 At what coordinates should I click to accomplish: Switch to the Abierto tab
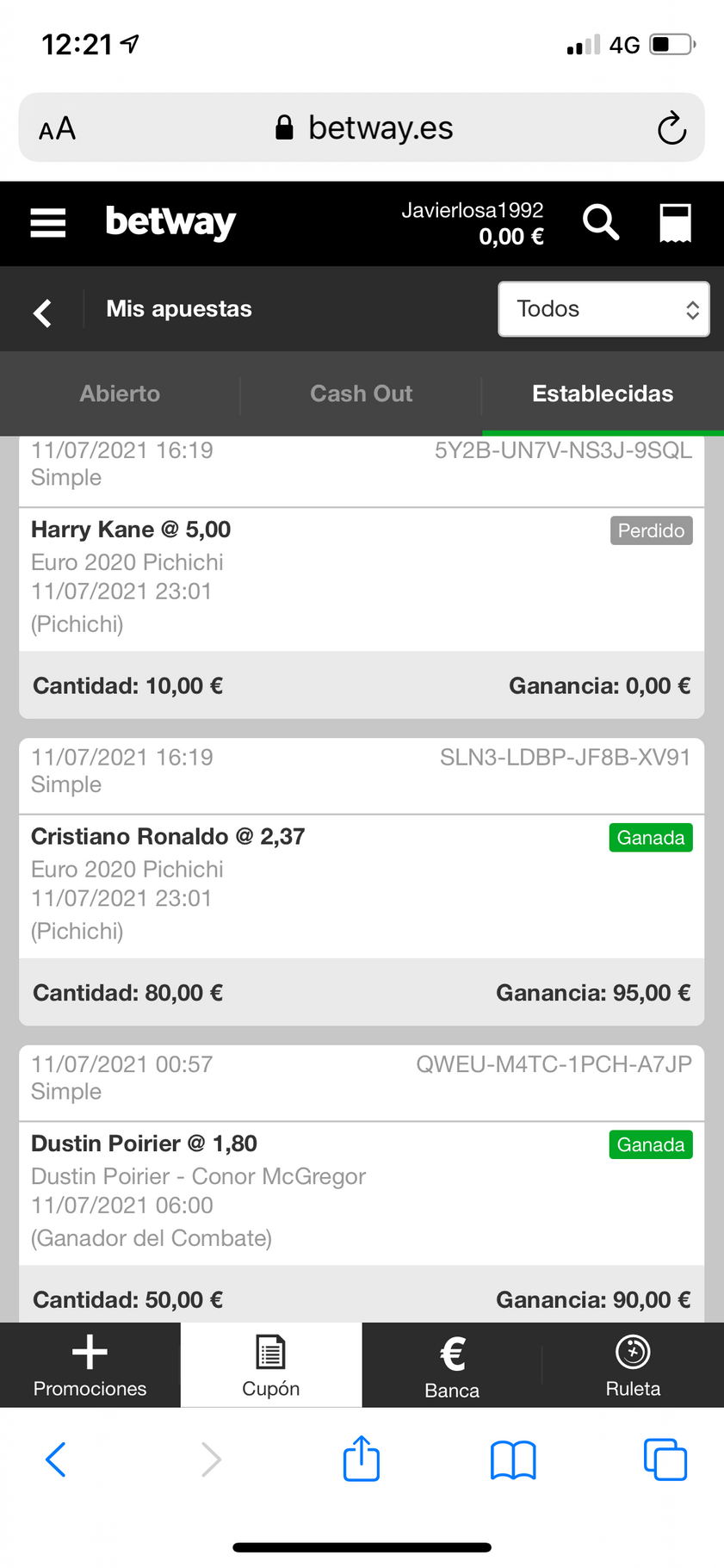point(120,394)
